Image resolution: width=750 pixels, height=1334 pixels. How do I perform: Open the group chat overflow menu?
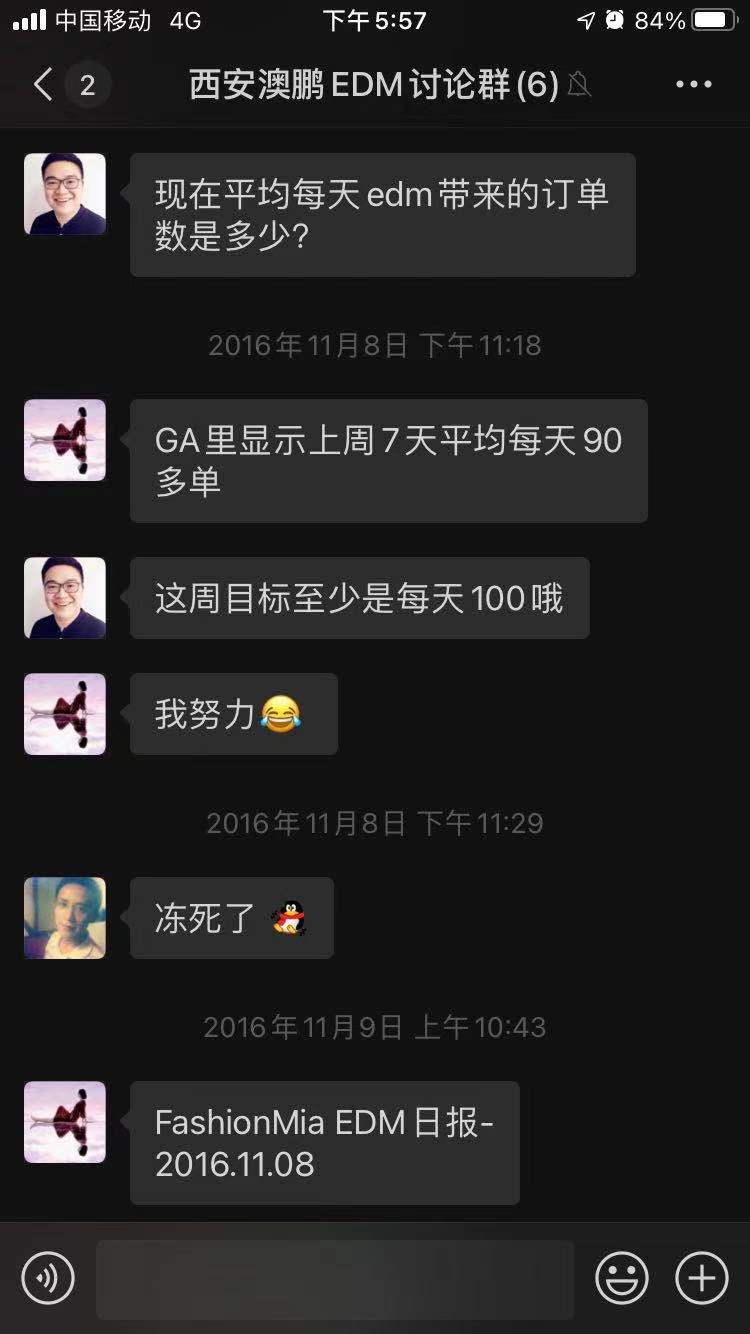[x=693, y=85]
